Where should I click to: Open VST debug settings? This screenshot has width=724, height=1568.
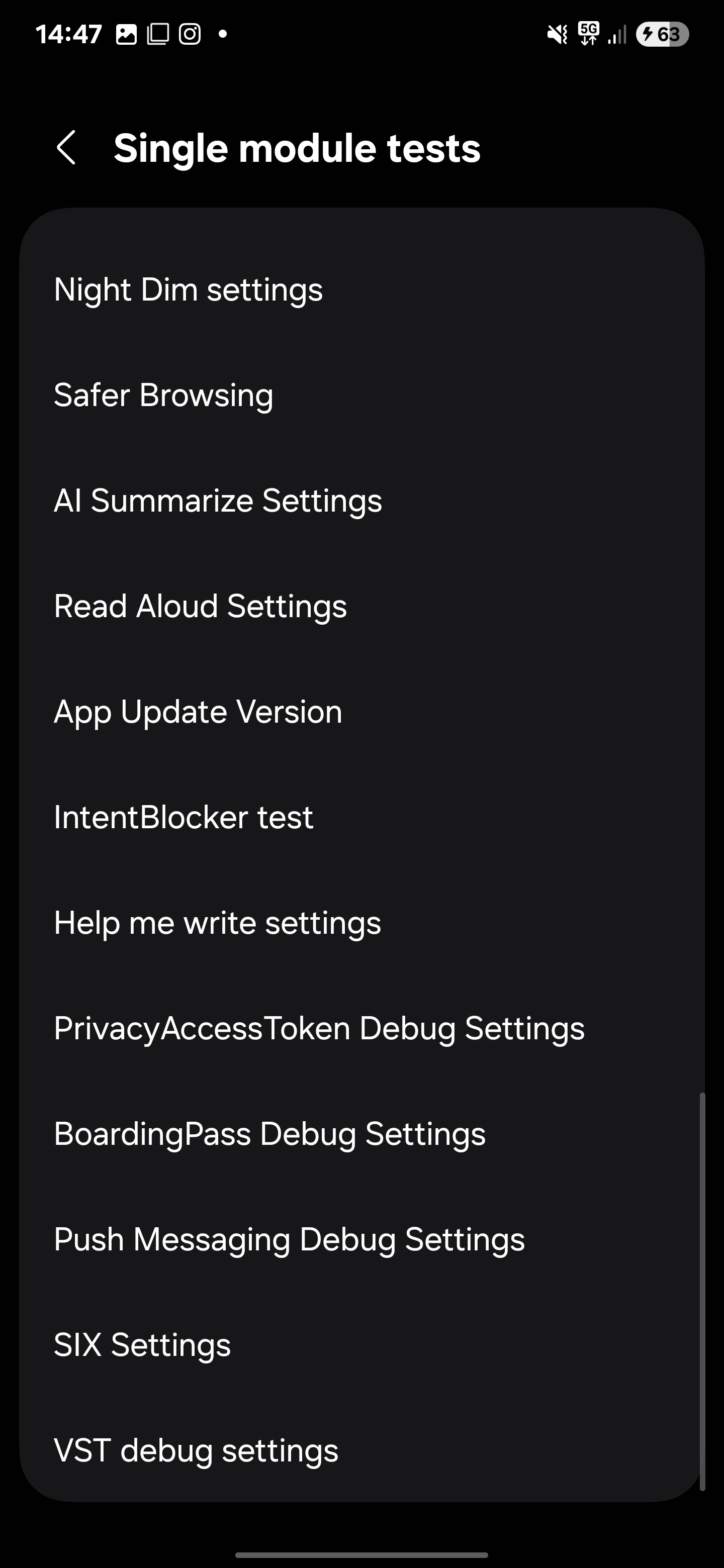(x=361, y=1450)
